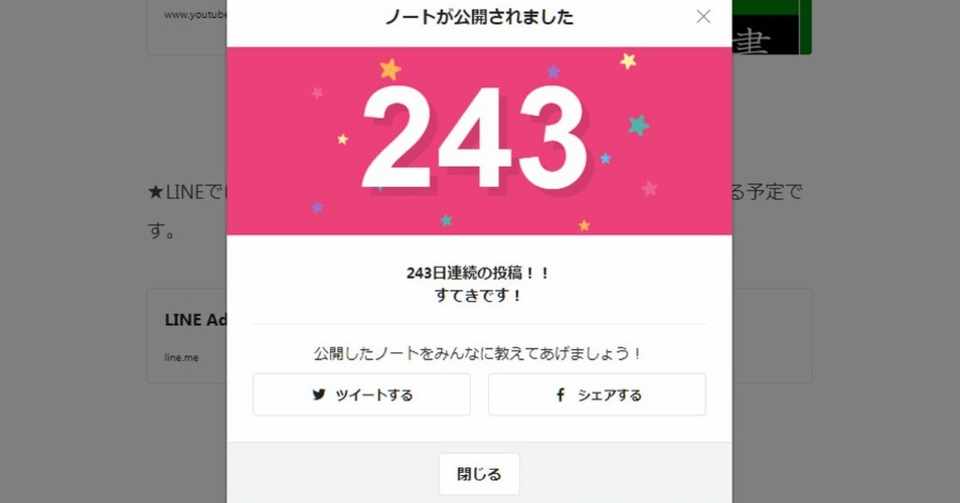The image size is (960, 503).
Task: Tap the 閉じる button
Action: [479, 474]
